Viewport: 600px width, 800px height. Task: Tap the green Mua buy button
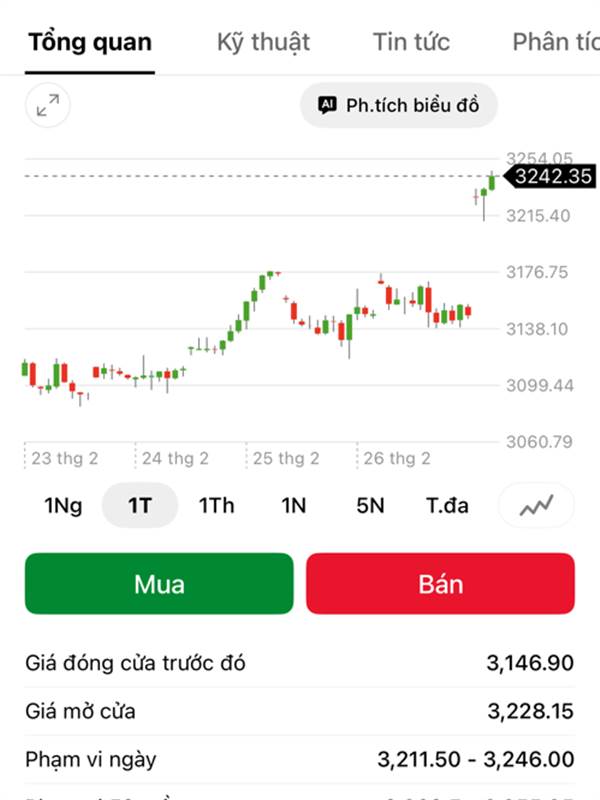pyautogui.click(x=159, y=583)
